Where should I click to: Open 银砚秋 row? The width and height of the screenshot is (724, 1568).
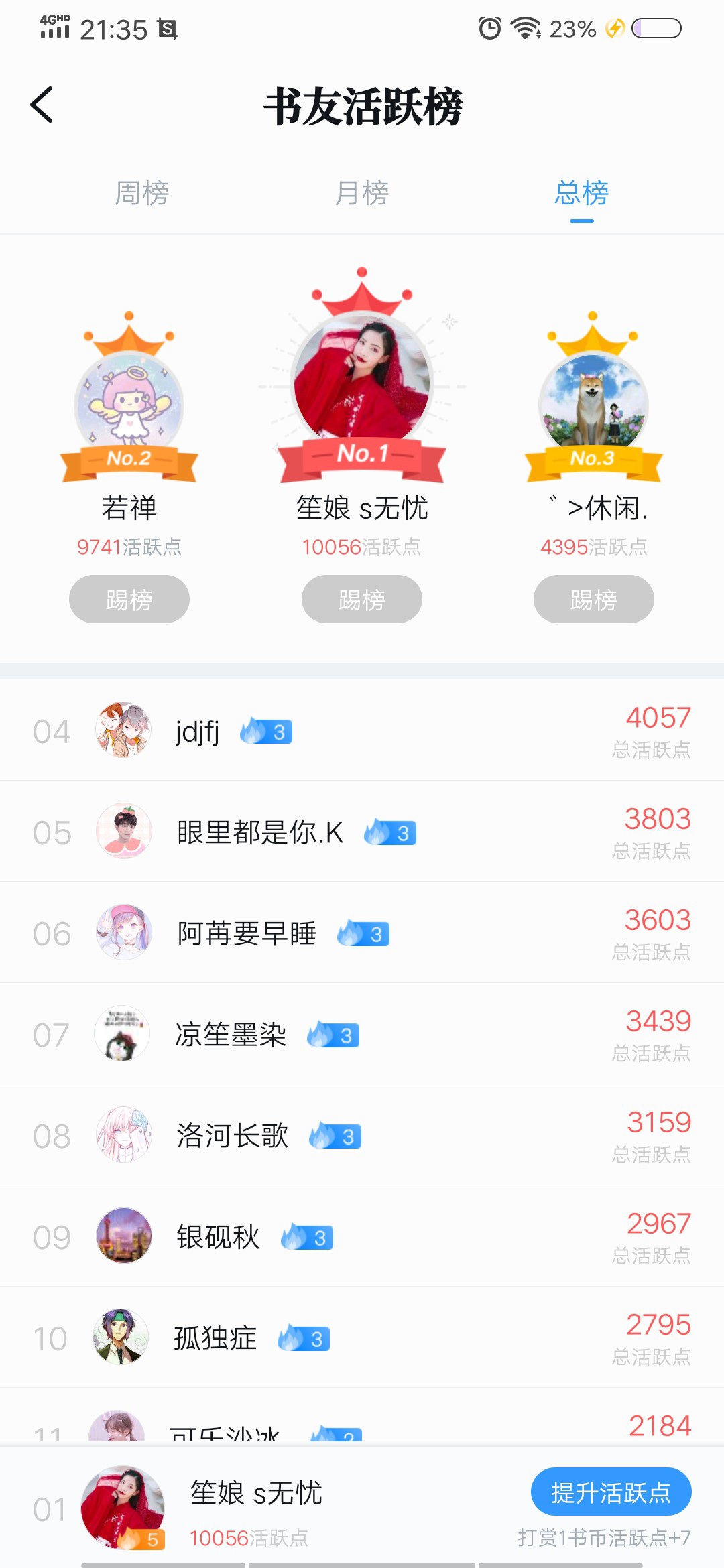[362, 1236]
